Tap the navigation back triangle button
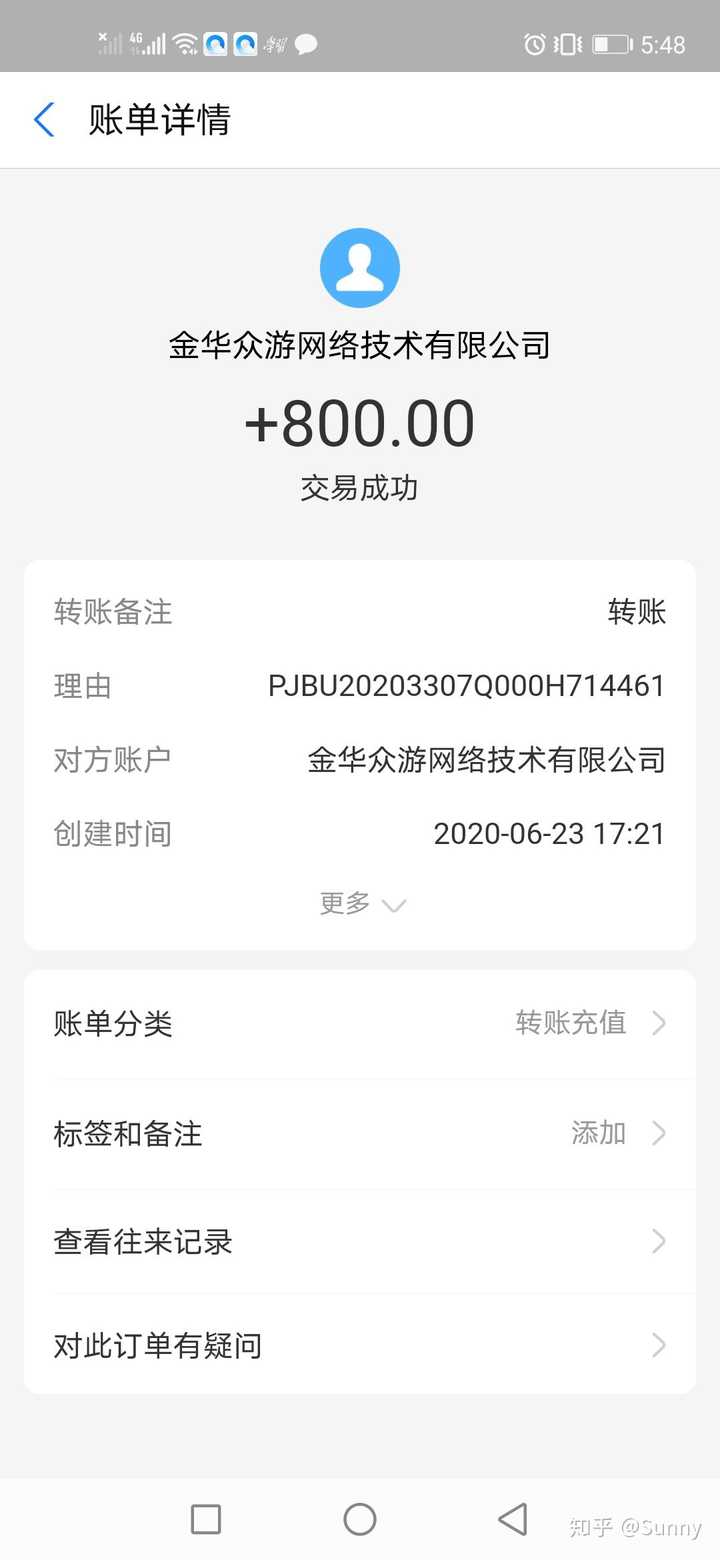 click(513, 1518)
